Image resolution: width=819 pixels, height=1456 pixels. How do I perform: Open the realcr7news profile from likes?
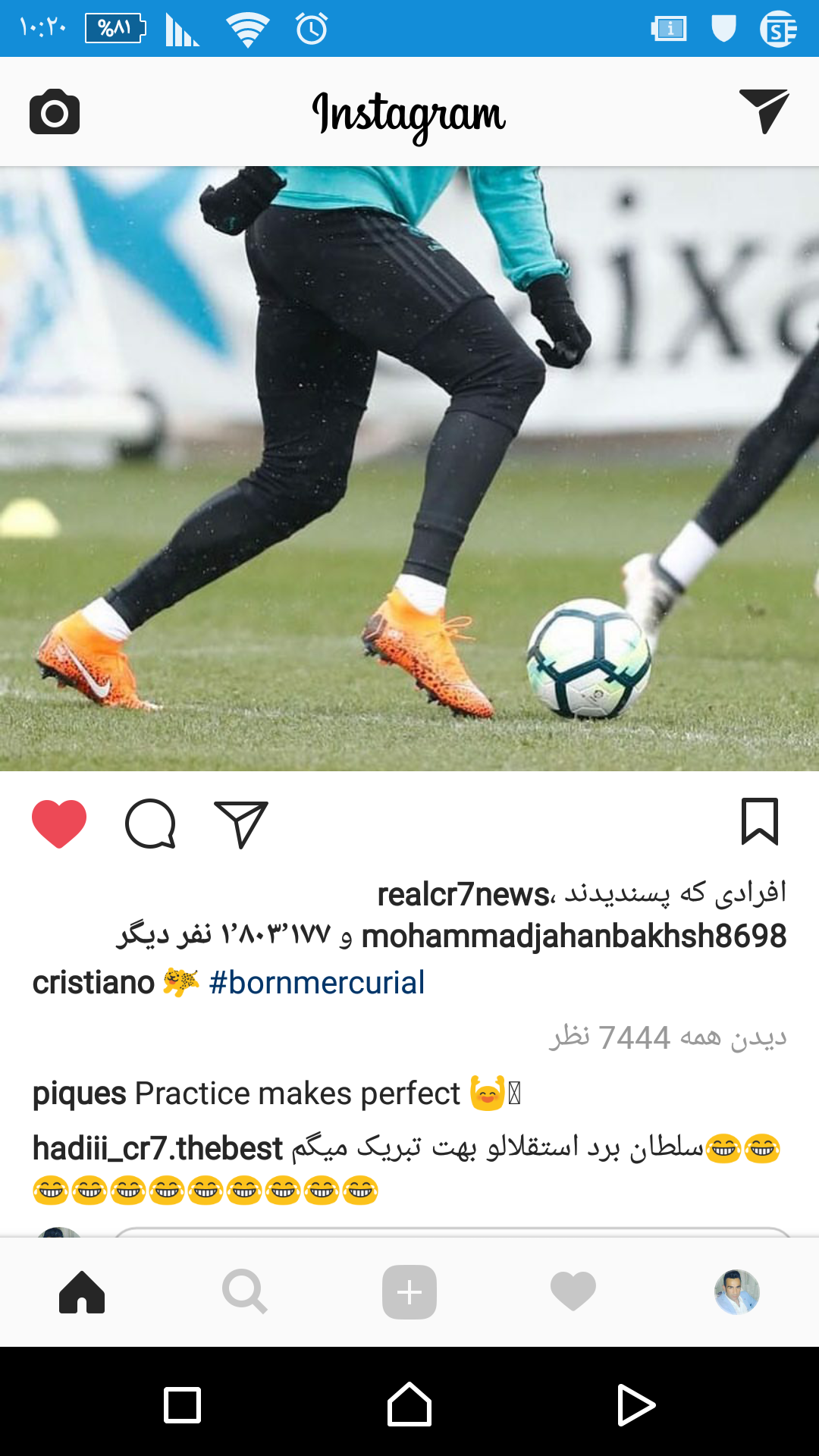coord(463,895)
